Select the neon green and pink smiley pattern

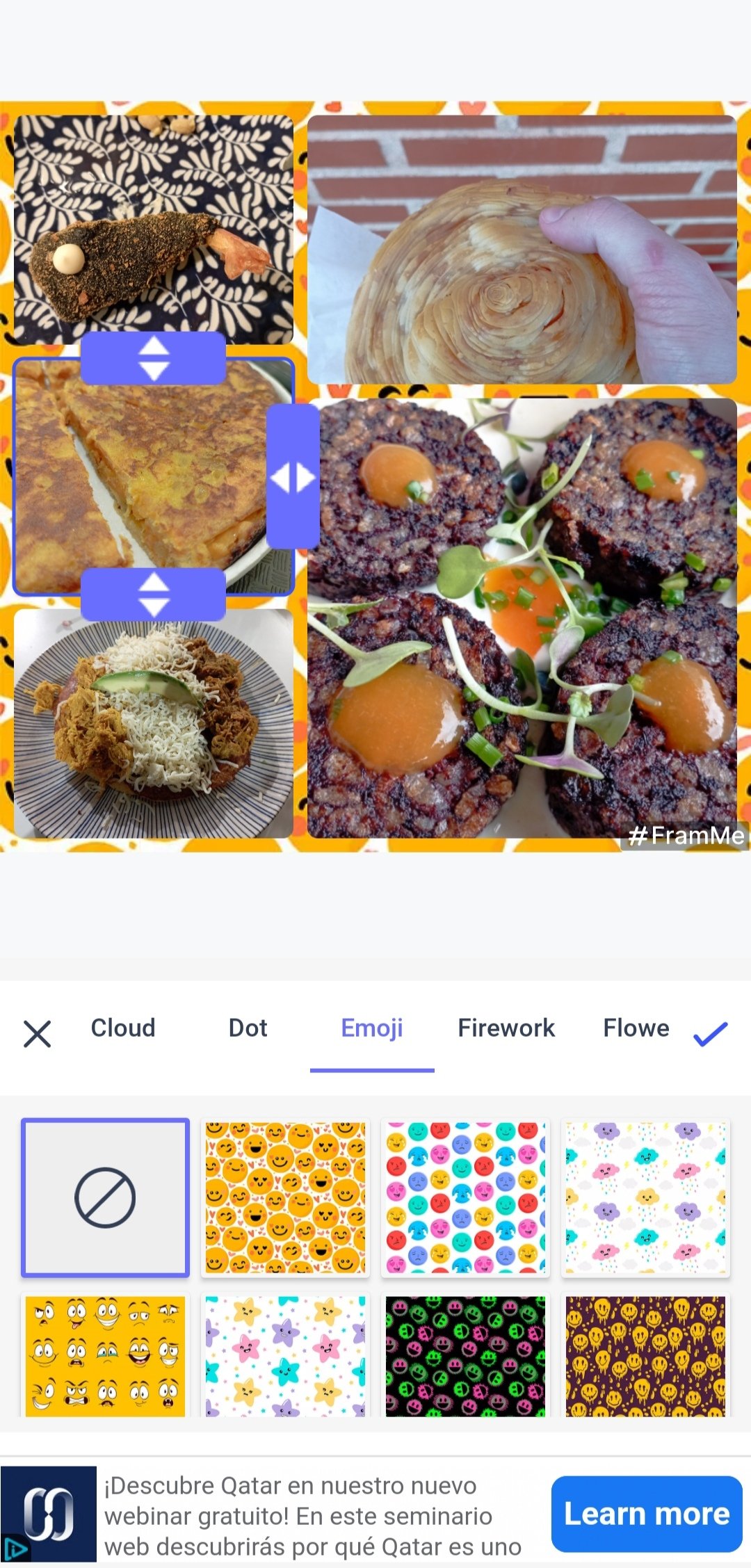pyautogui.click(x=465, y=1356)
